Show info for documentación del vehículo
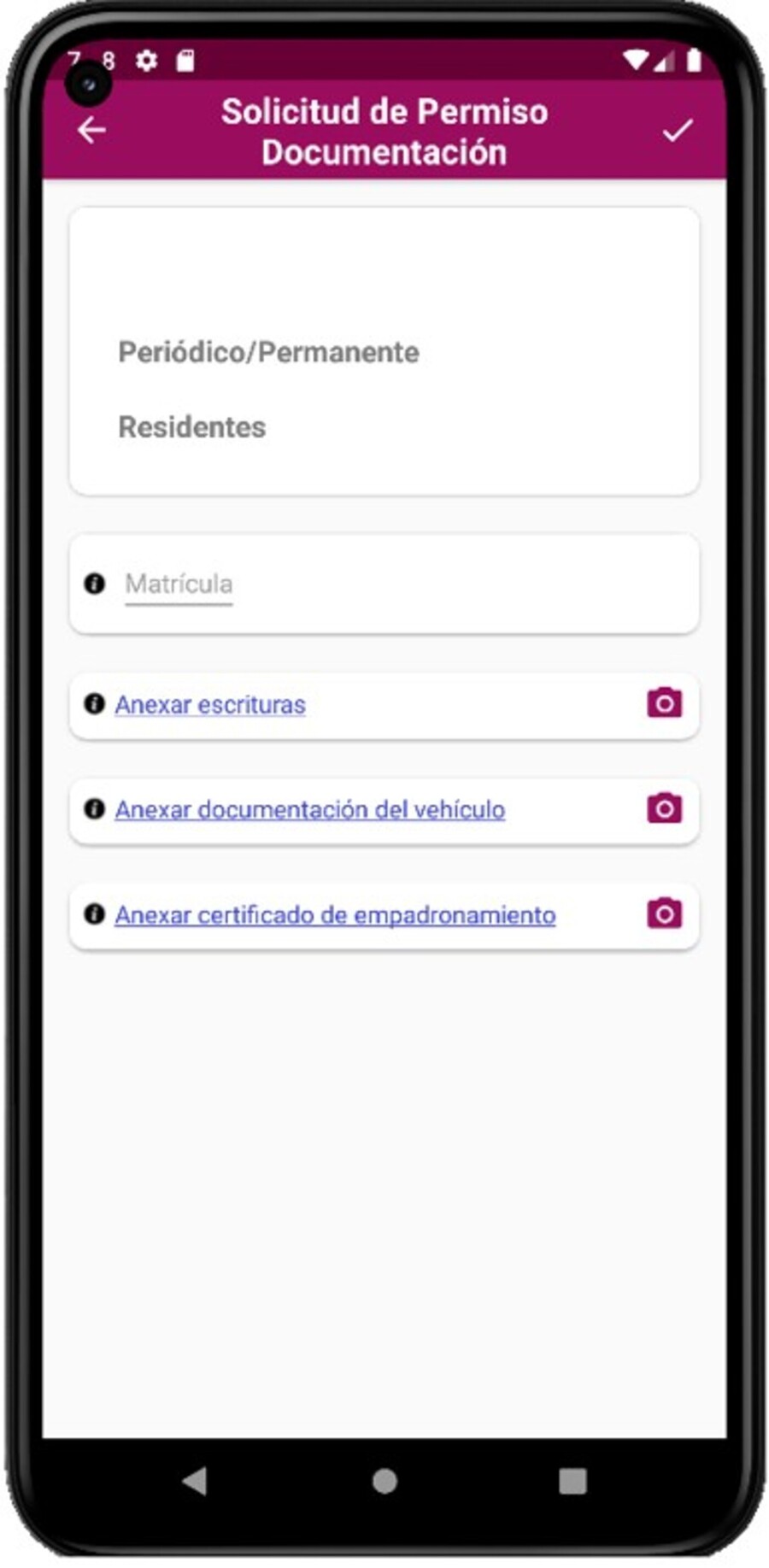769x1568 pixels. [x=94, y=809]
